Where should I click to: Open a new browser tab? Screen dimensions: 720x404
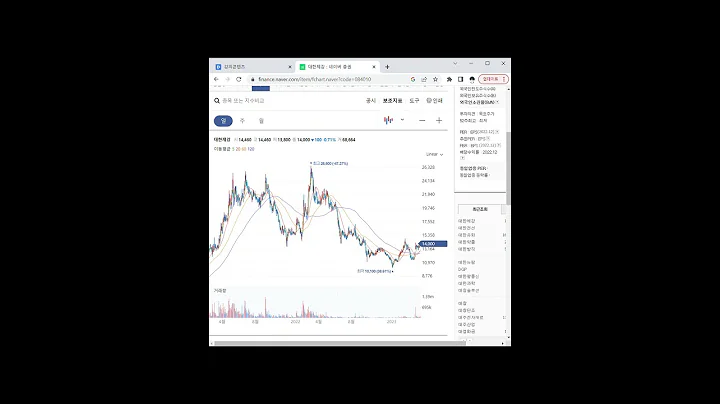coord(387,66)
